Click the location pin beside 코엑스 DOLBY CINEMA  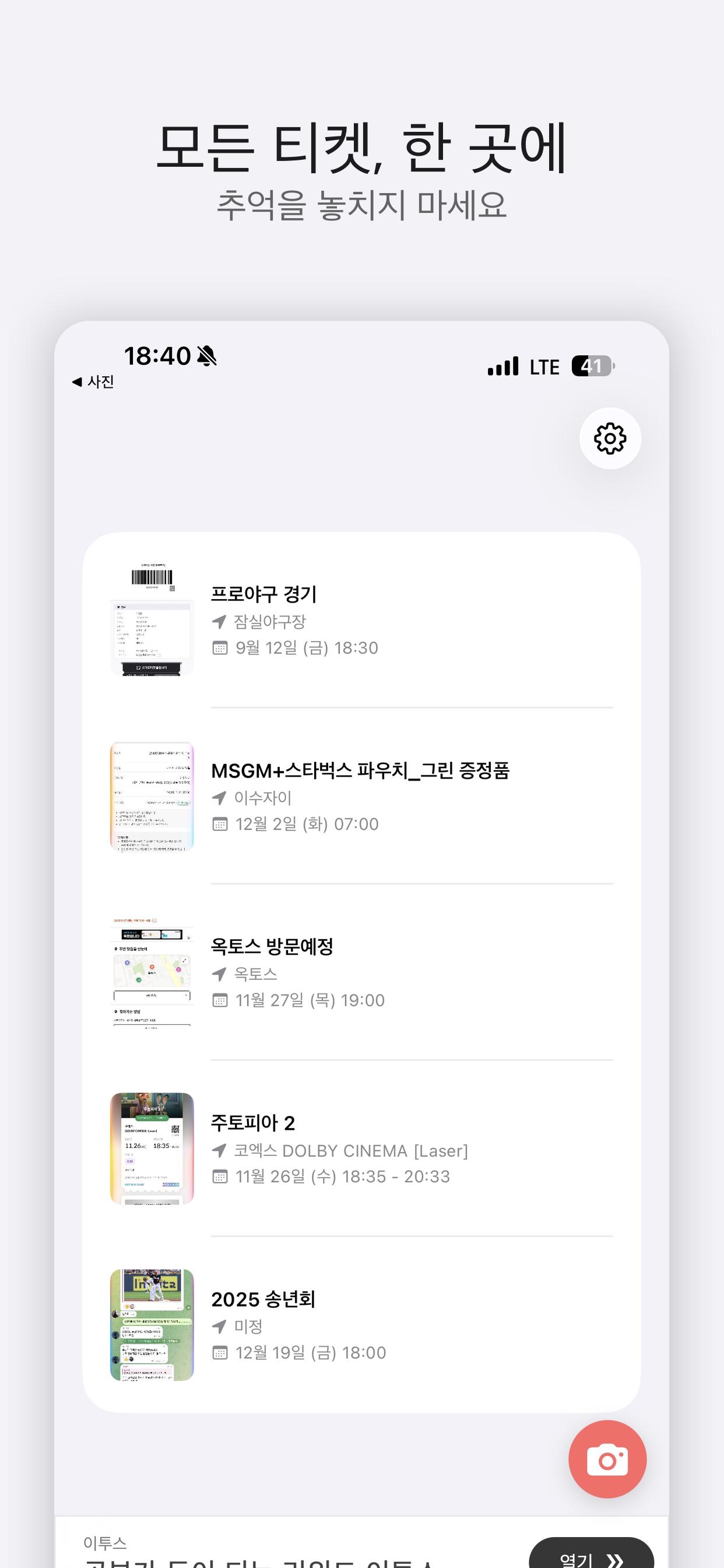click(219, 1150)
